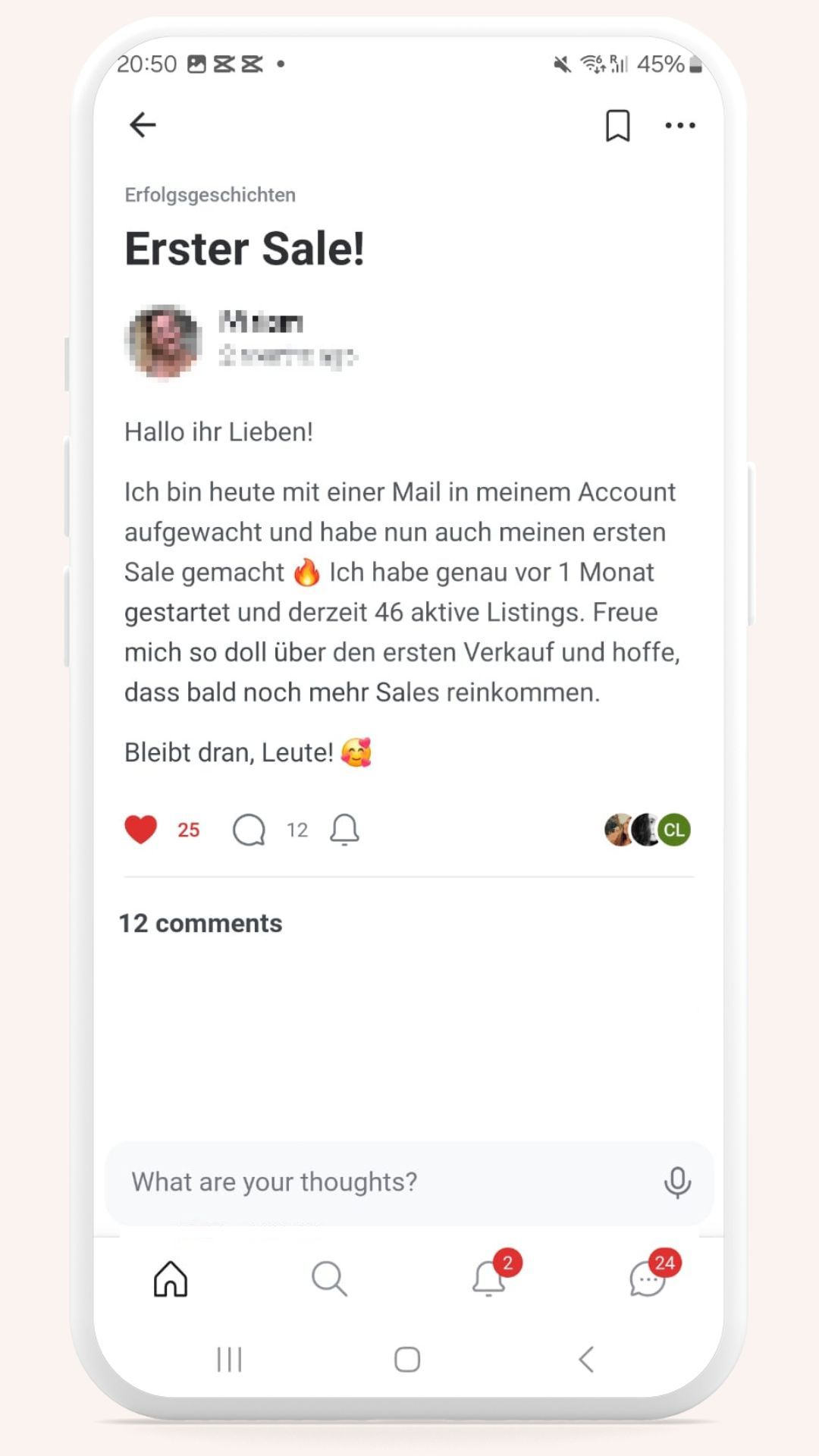Unlike the post with 25 likes
The height and width of the screenshot is (1456, 819).
(141, 830)
